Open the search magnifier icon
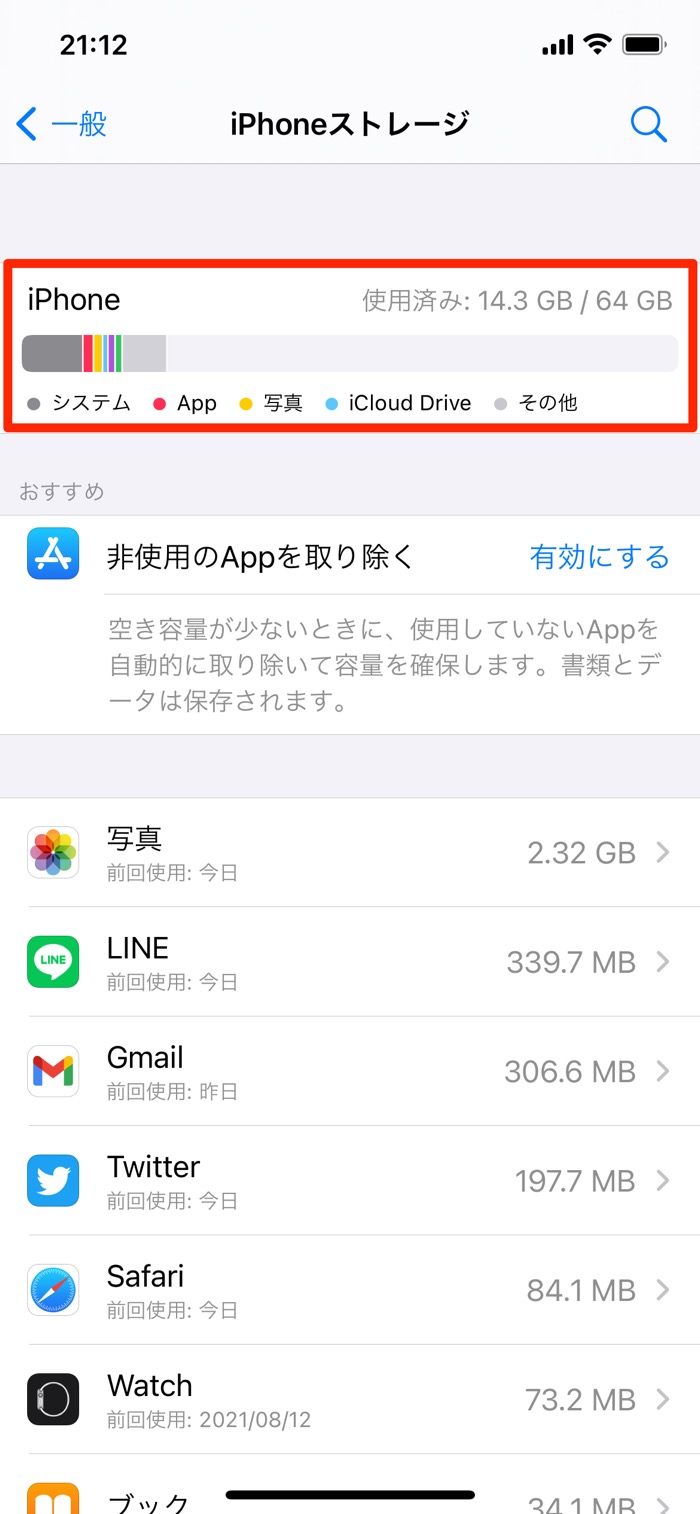Viewport: 700px width, 1514px height. point(648,125)
